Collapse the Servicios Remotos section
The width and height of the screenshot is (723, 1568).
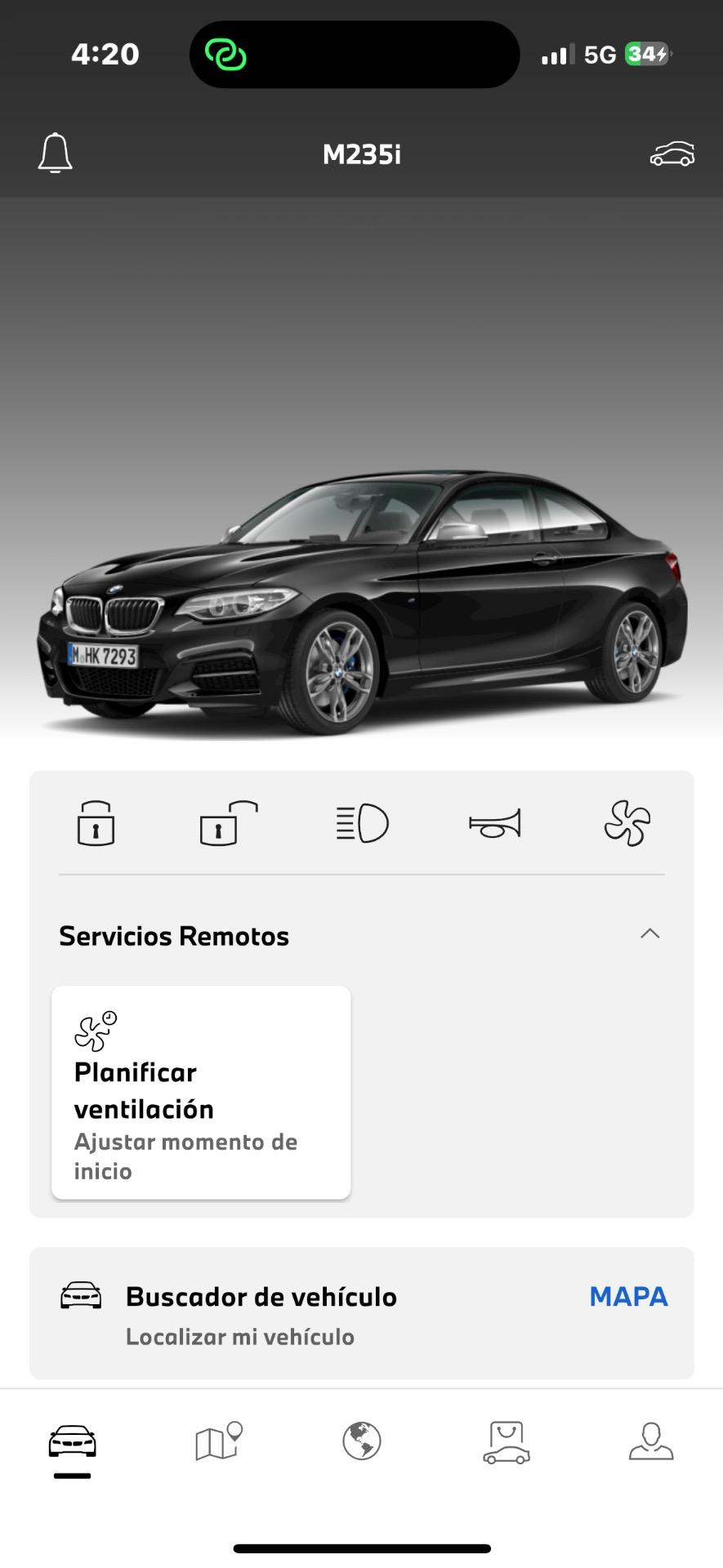650,933
